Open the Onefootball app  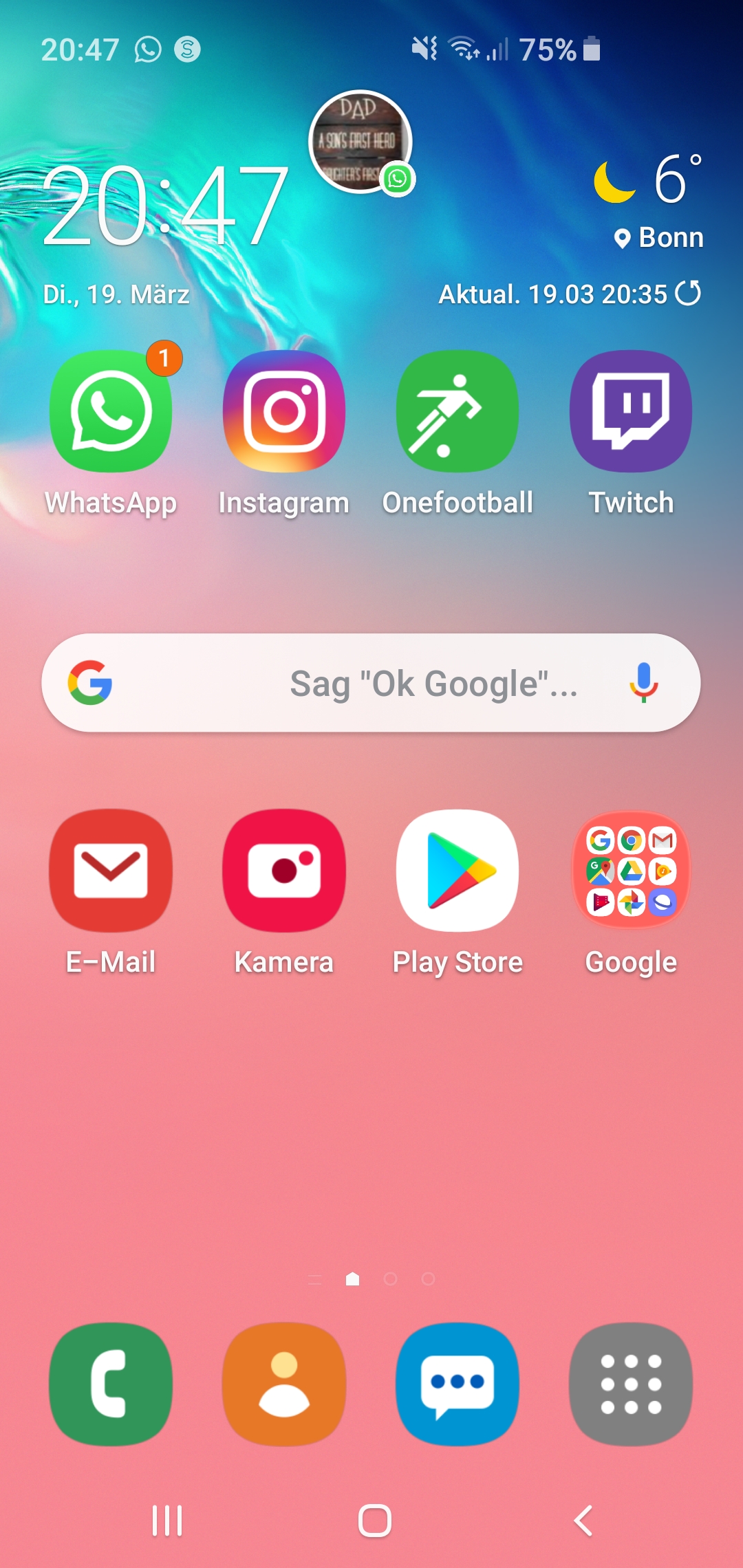coord(457,412)
